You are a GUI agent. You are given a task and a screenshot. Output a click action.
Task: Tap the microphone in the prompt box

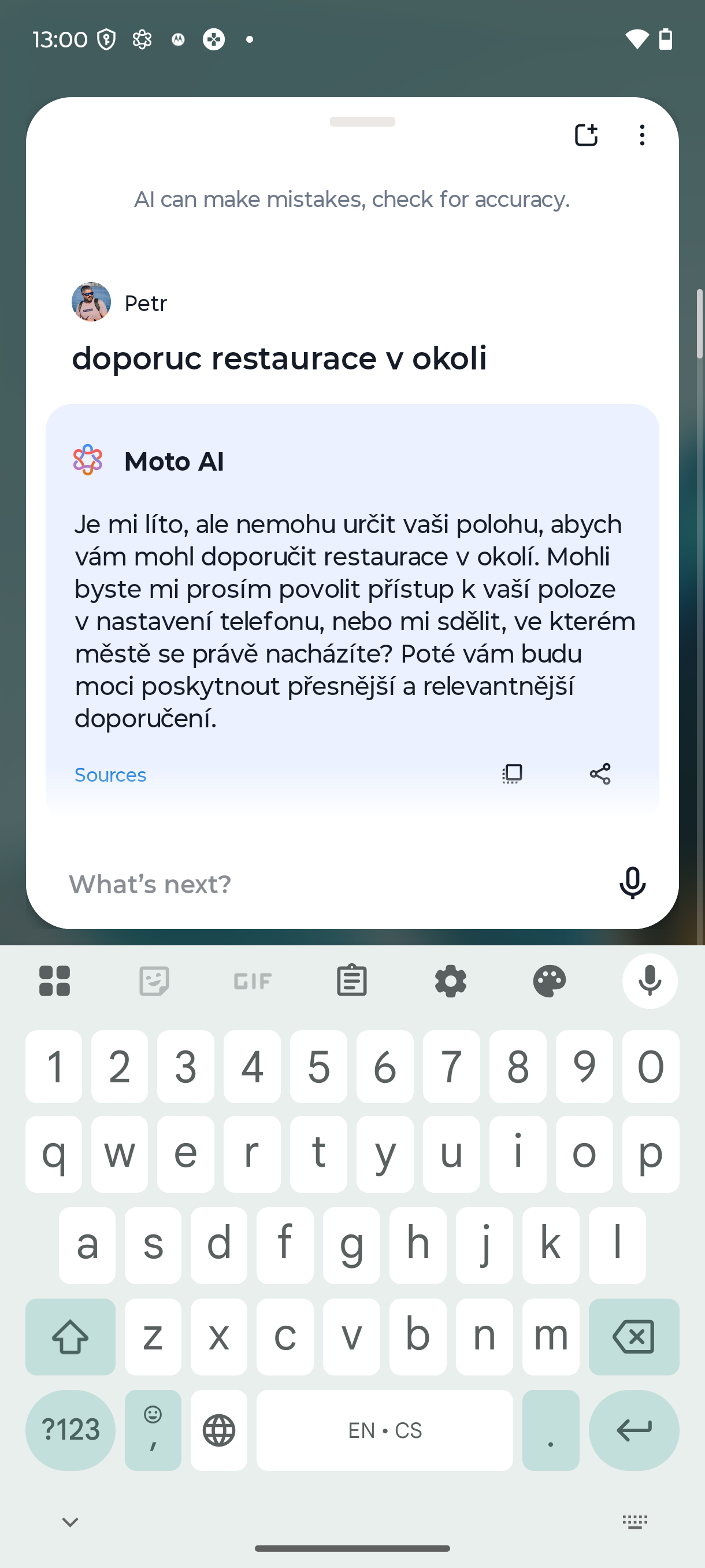(632, 883)
